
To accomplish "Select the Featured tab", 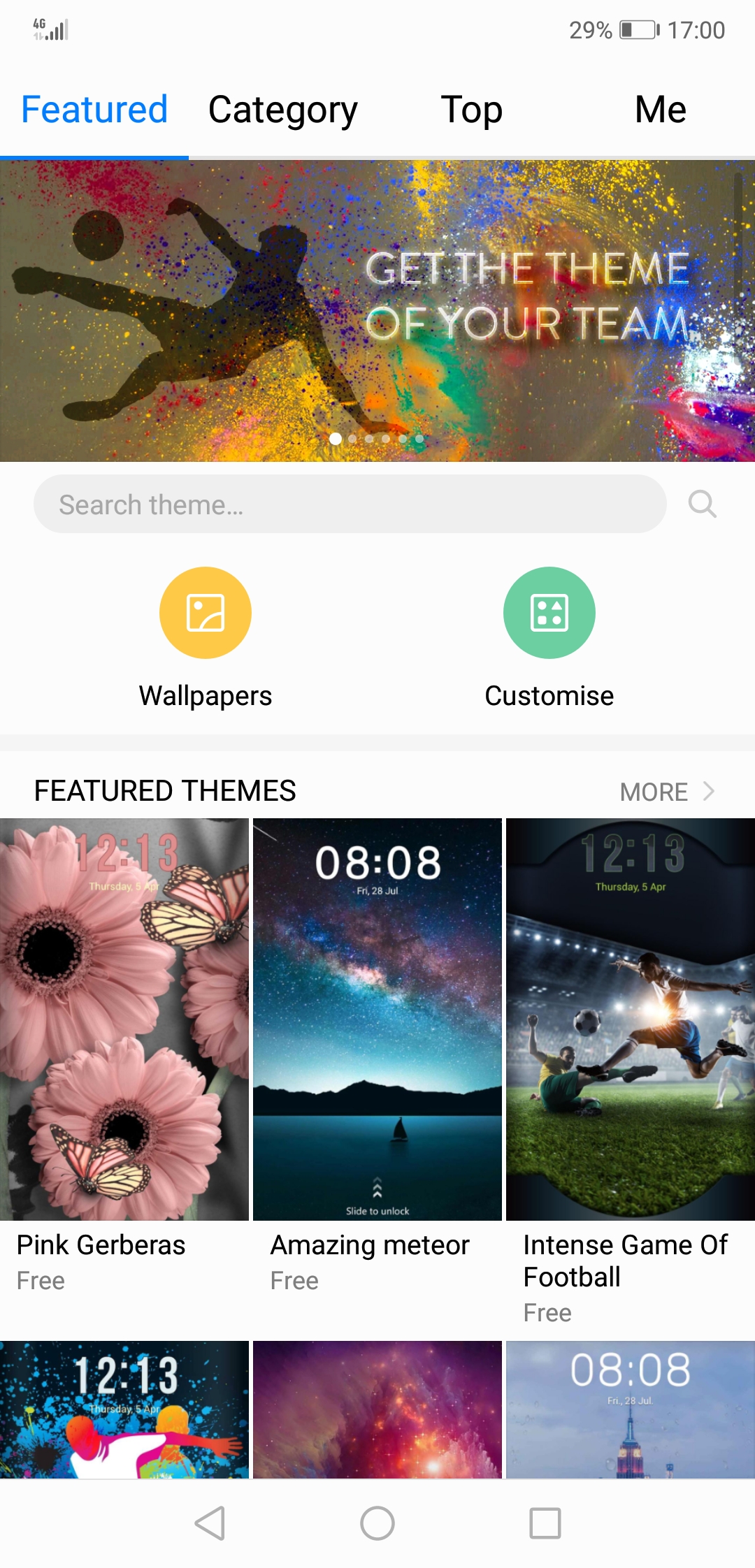I will (94, 110).
